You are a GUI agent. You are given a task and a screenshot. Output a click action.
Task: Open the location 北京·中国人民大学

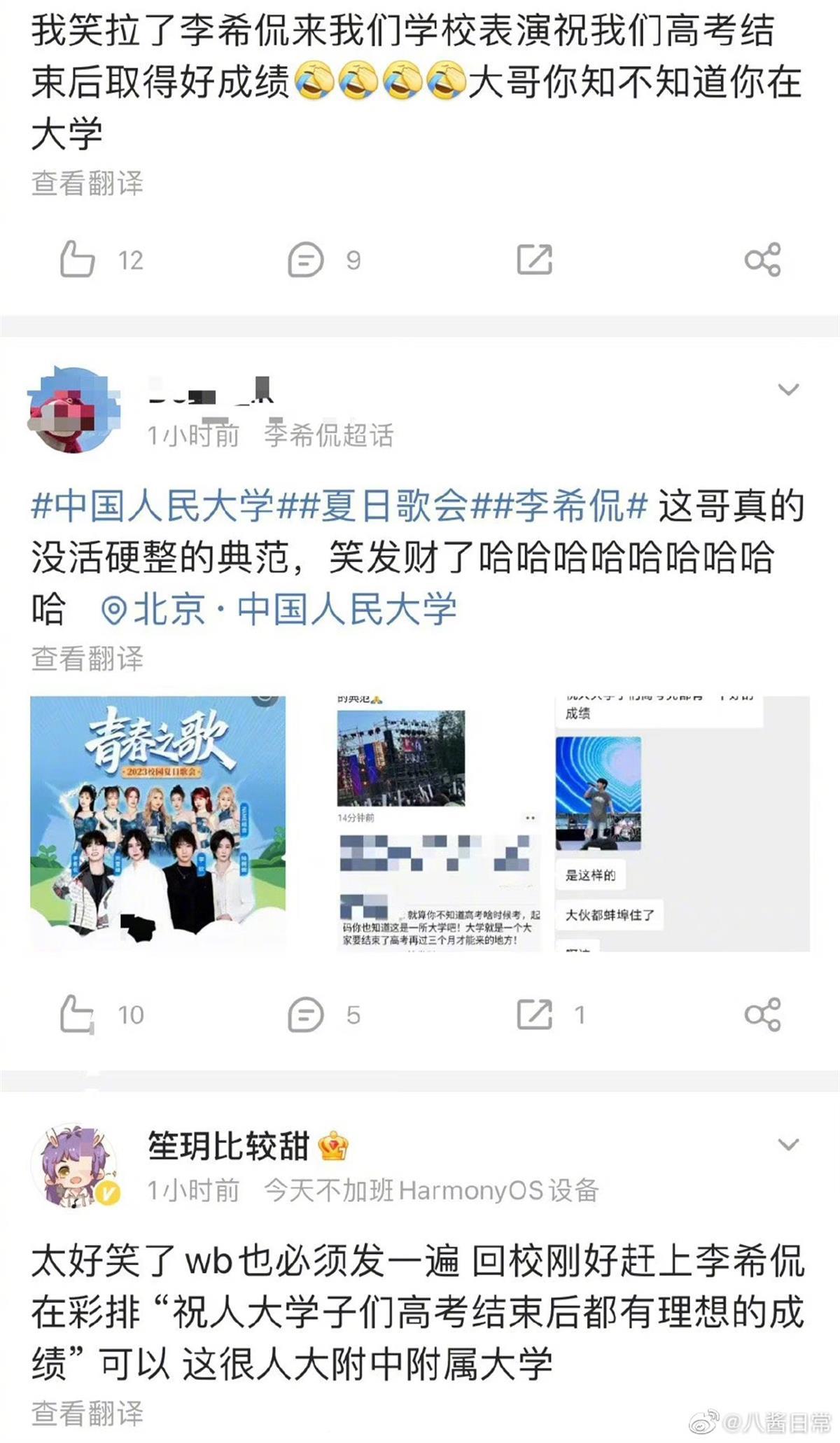(280, 608)
